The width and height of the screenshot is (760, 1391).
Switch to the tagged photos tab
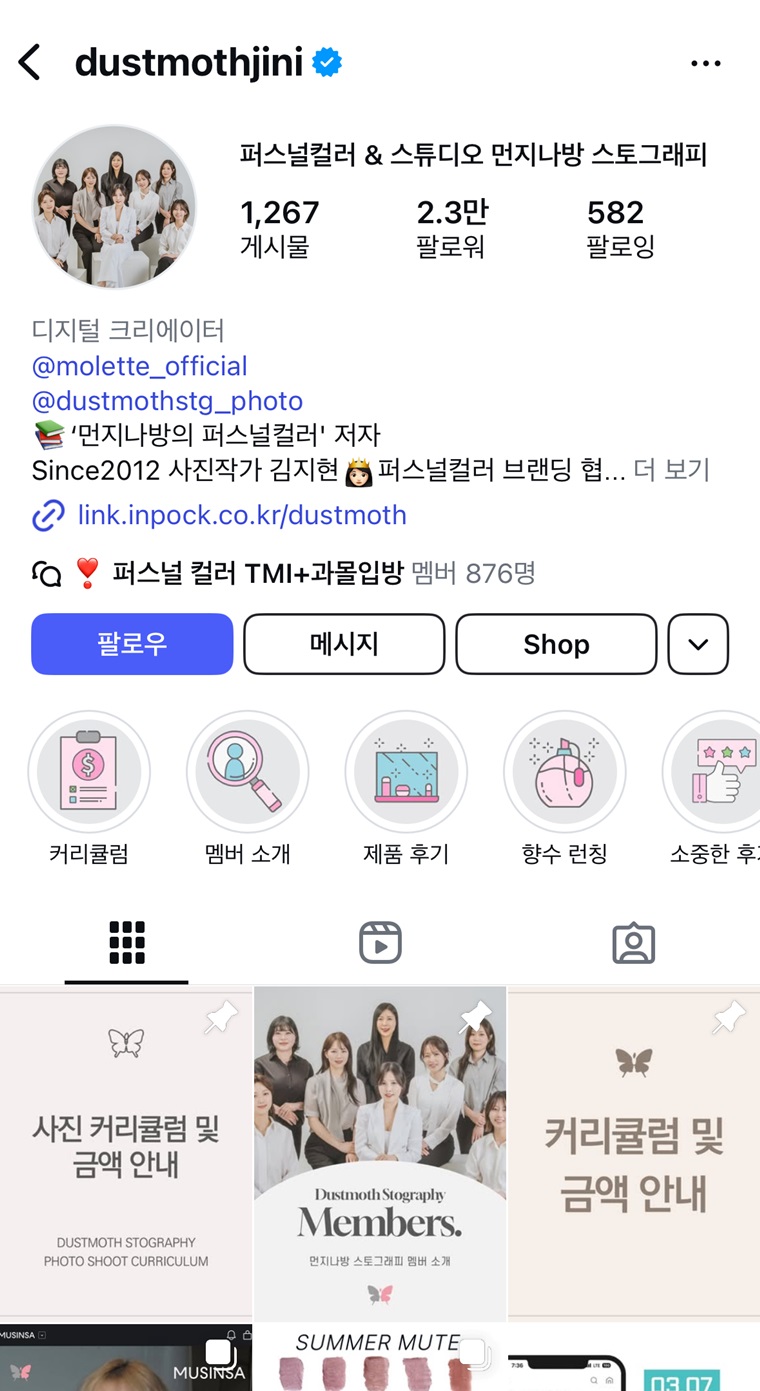point(633,943)
